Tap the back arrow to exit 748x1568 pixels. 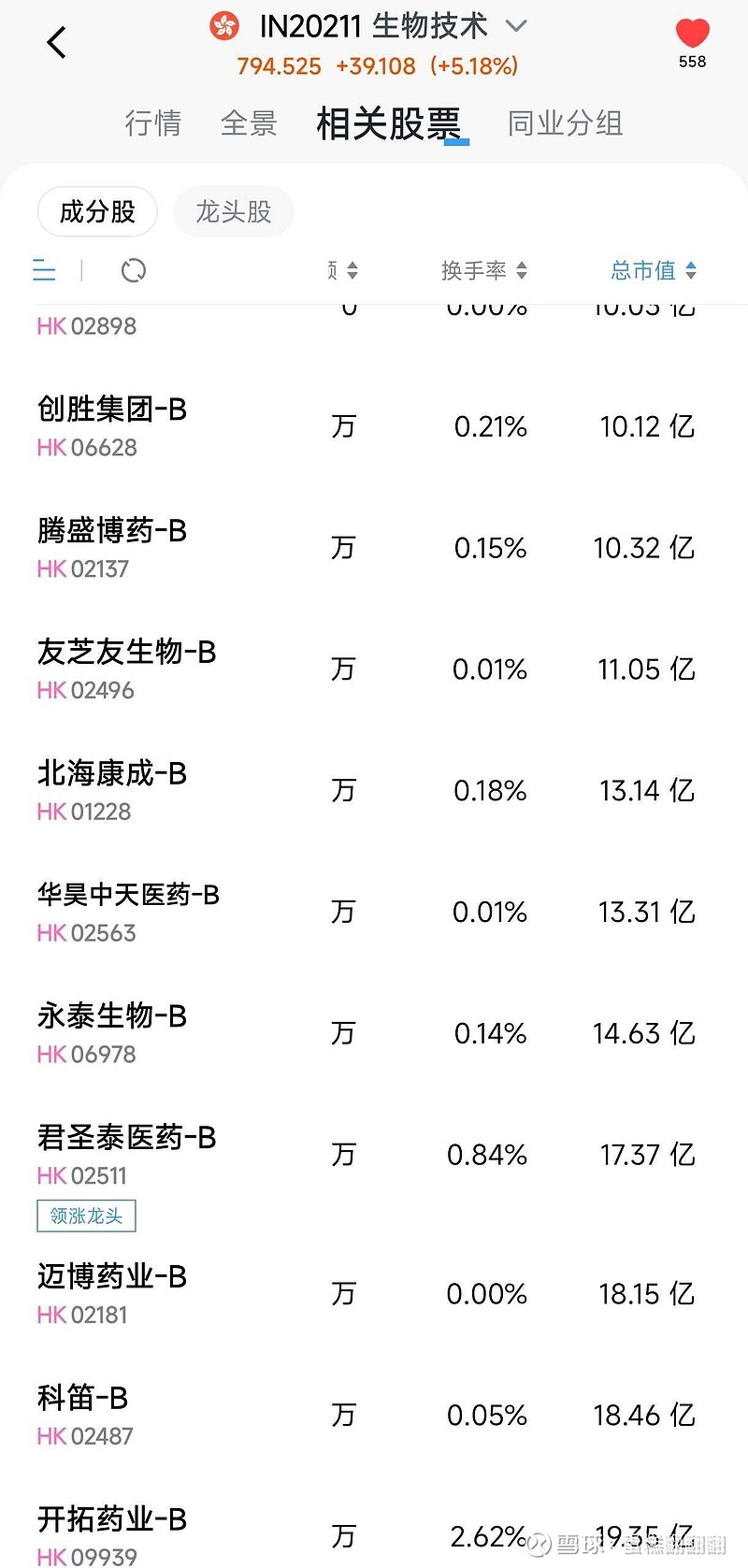tap(56, 41)
